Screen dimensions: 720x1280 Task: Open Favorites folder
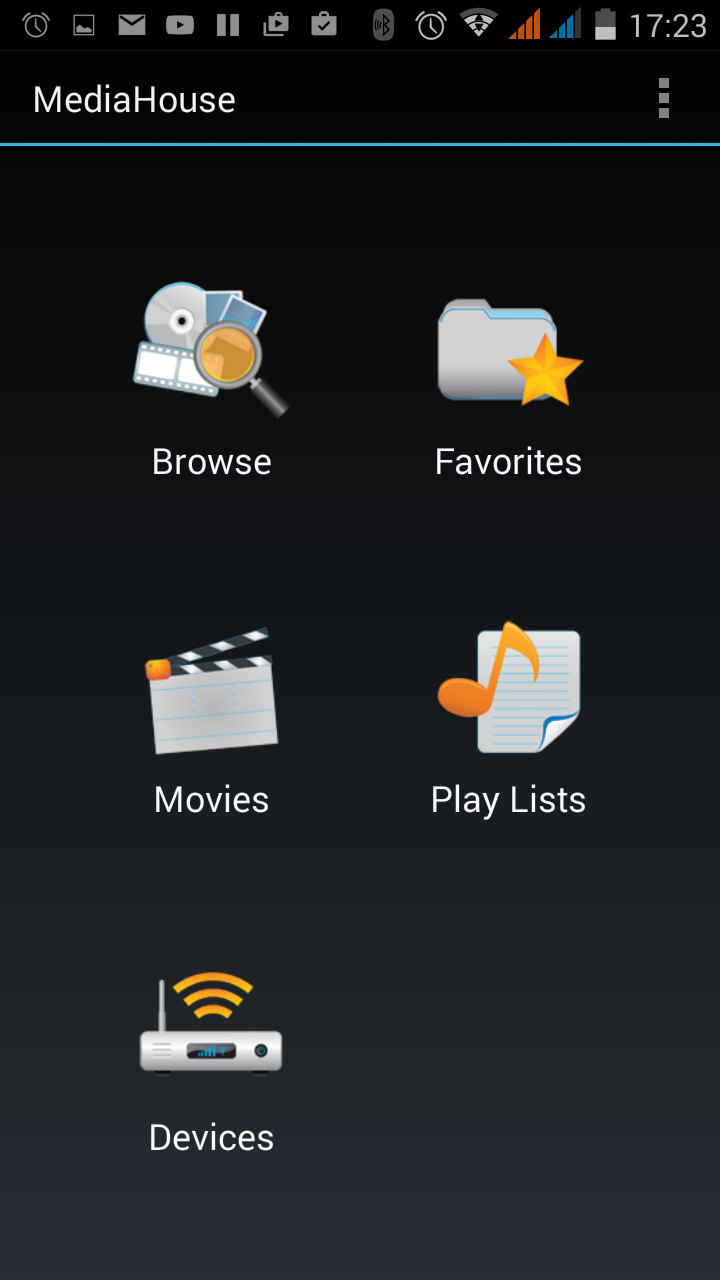pos(508,380)
